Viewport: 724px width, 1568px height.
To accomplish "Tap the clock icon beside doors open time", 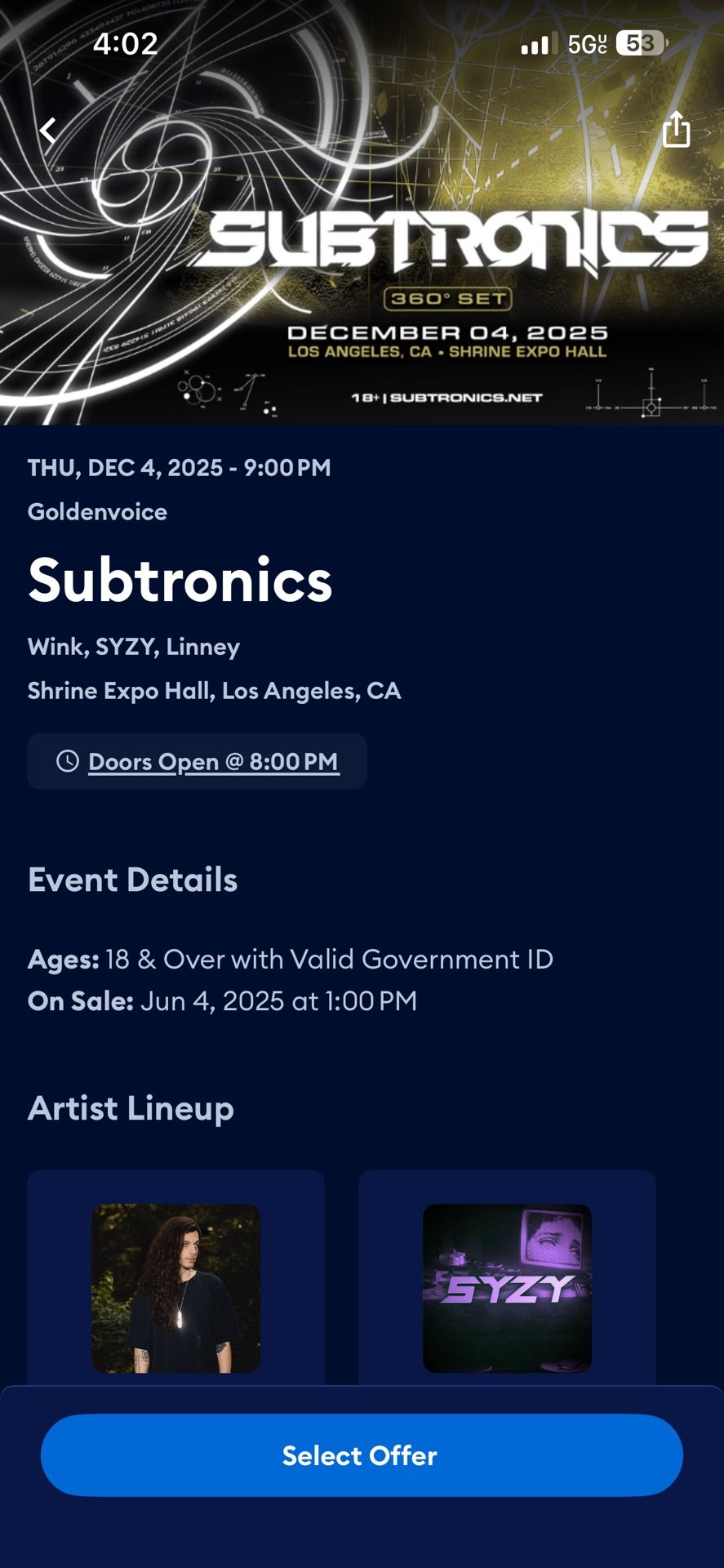I will [x=67, y=761].
